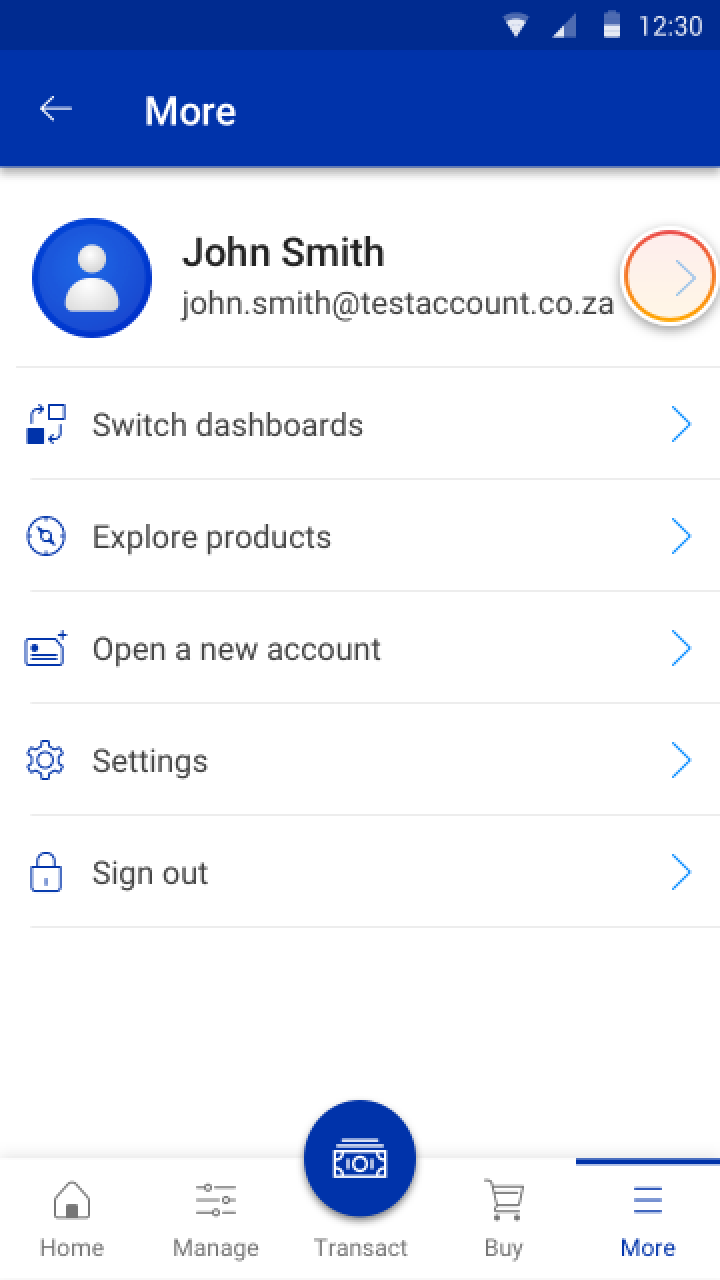
Task: Select the More tab
Action: click(x=648, y=1218)
